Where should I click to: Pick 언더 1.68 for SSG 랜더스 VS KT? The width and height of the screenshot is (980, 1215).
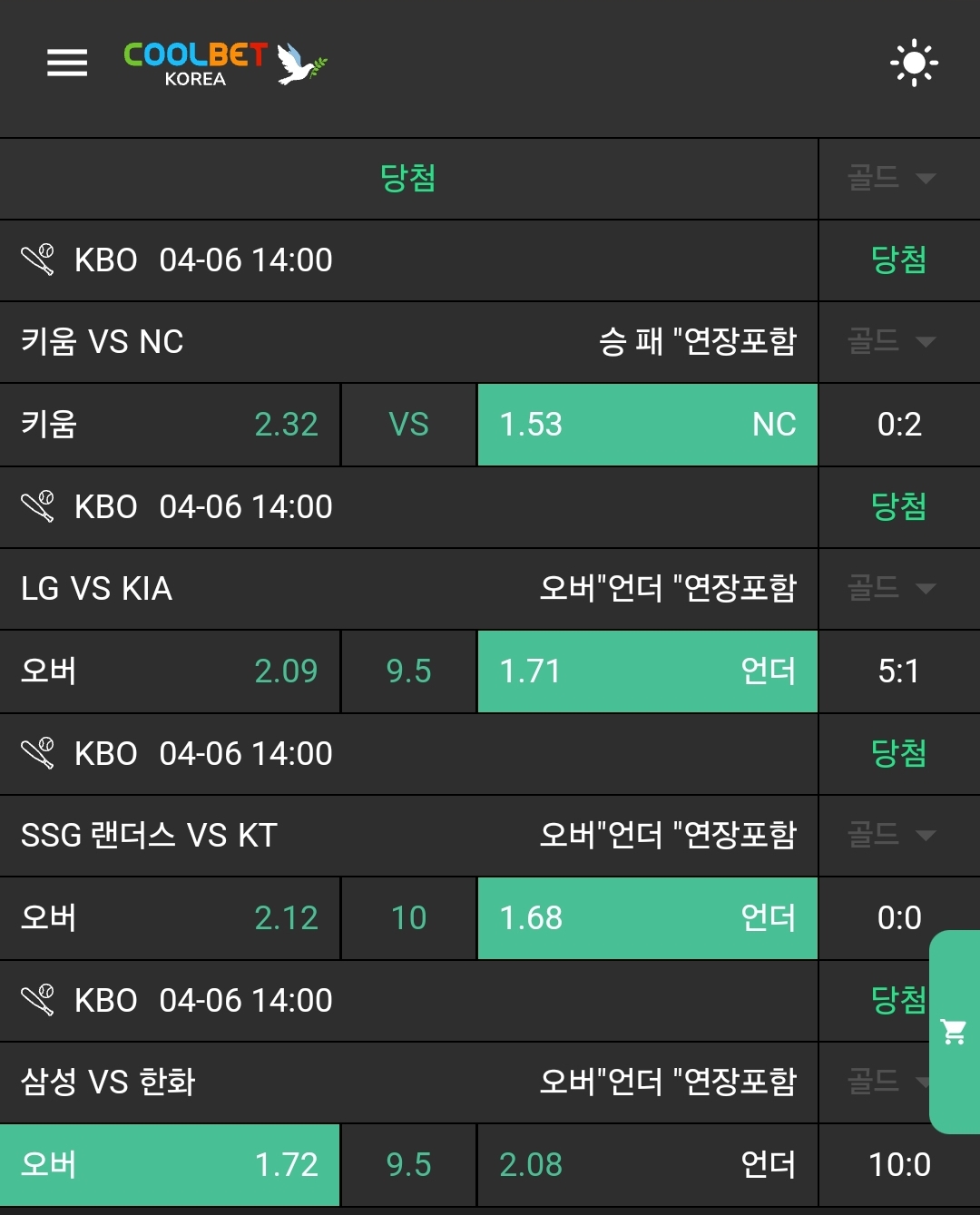click(647, 918)
